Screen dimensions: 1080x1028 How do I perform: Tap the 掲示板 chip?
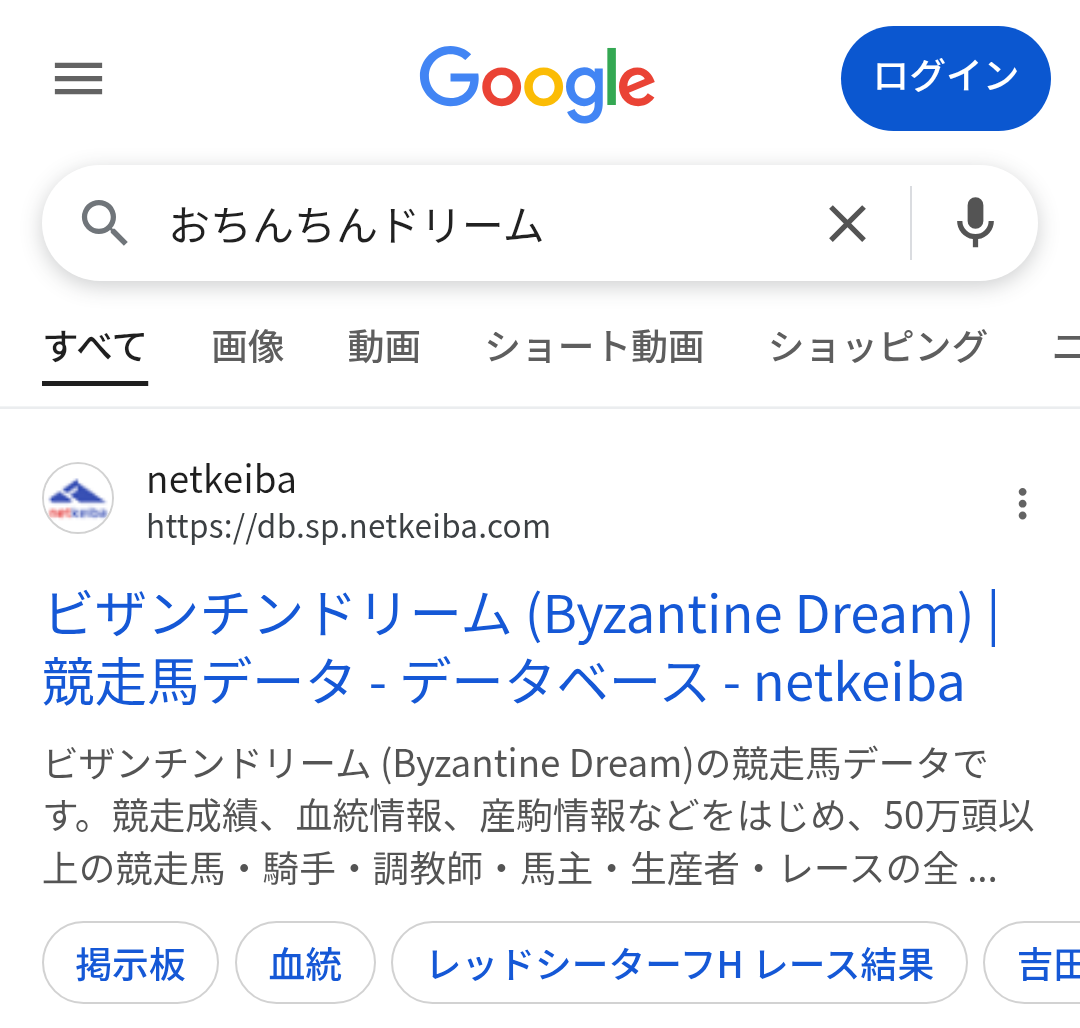pos(130,963)
